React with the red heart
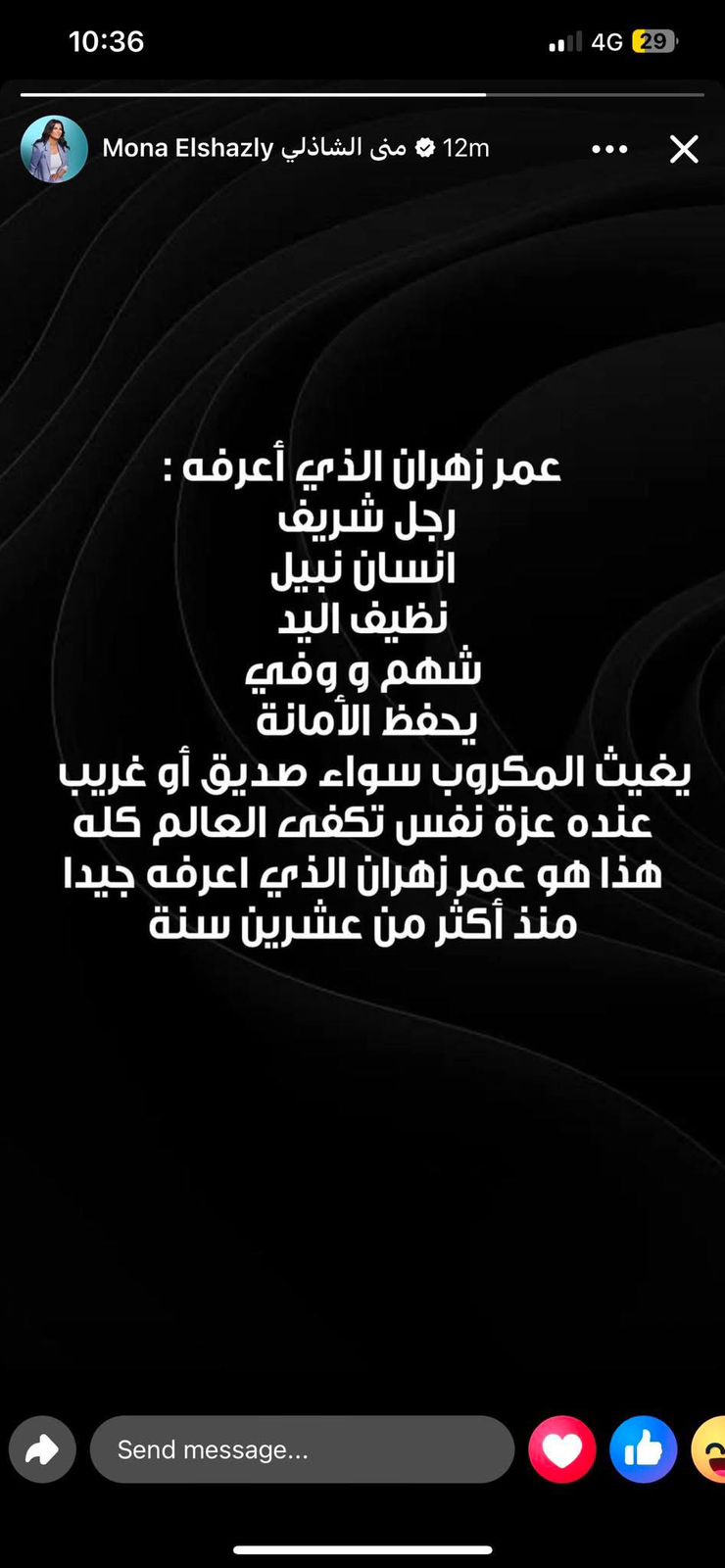The height and width of the screenshot is (1568, 725). [x=562, y=1449]
